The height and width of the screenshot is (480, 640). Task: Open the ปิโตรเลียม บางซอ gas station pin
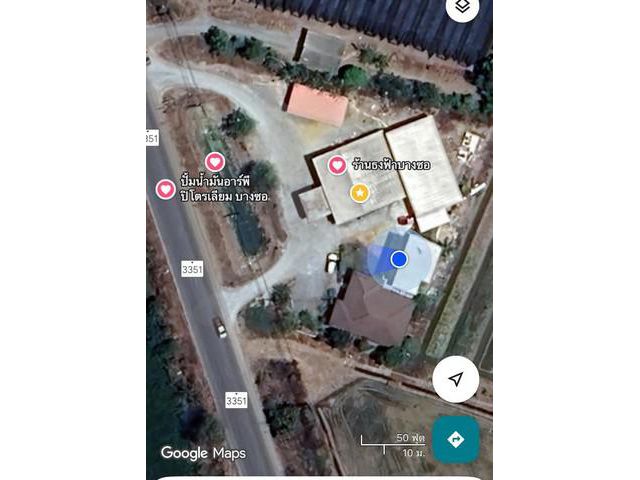click(166, 189)
